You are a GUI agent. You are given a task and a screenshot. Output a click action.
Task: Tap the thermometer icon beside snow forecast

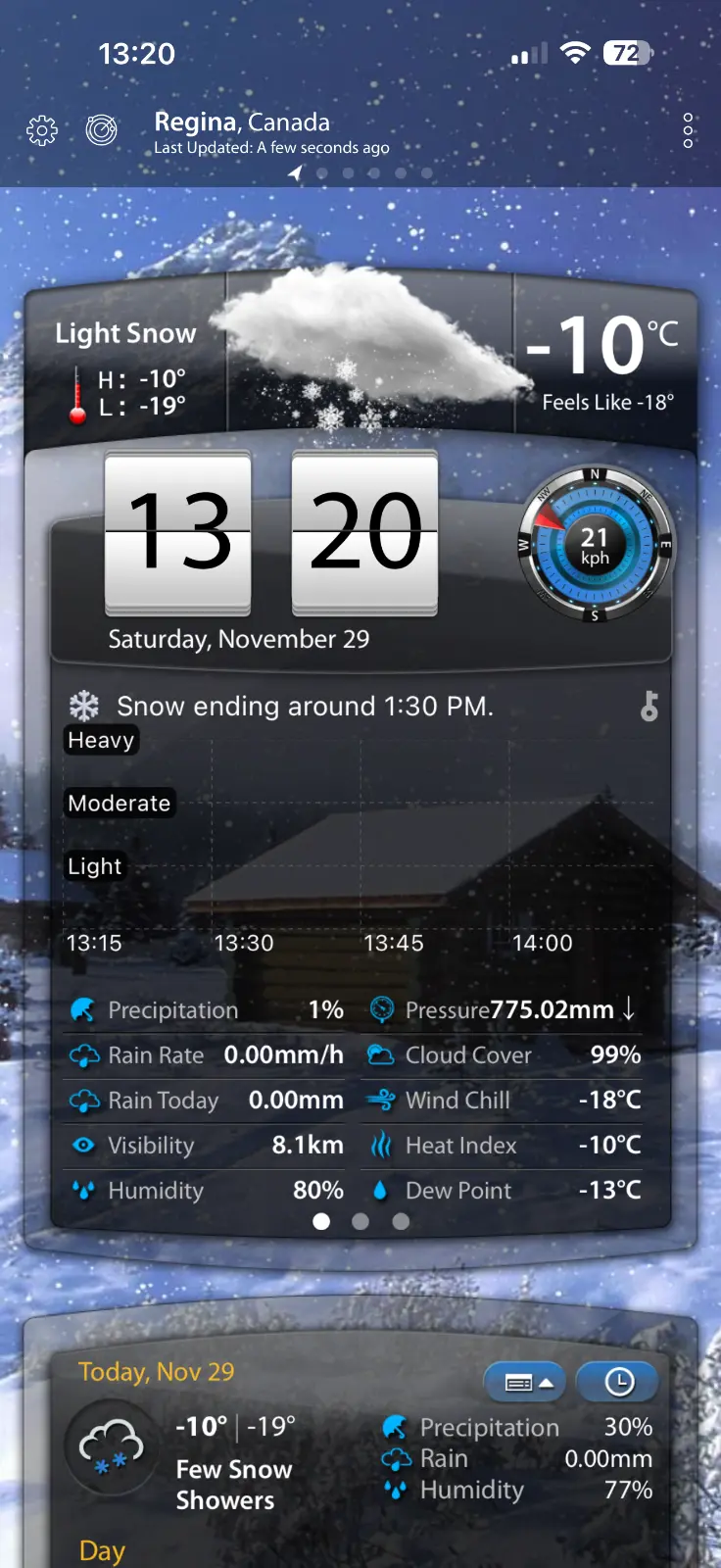pyautogui.click(x=649, y=706)
